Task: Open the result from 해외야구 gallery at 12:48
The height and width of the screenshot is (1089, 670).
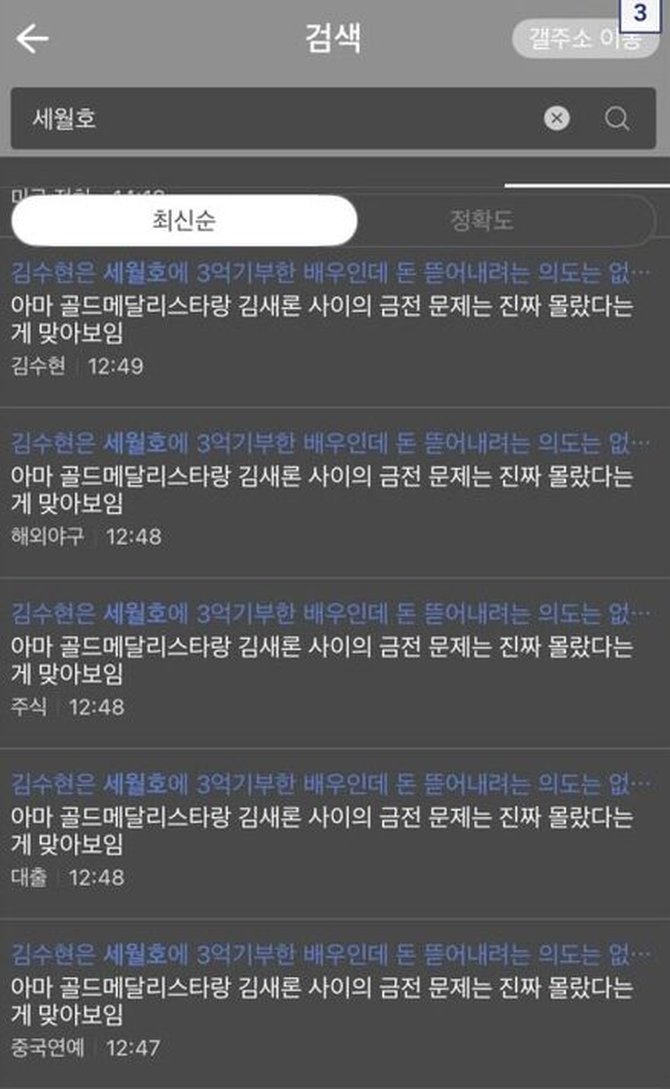Action: coord(335,492)
